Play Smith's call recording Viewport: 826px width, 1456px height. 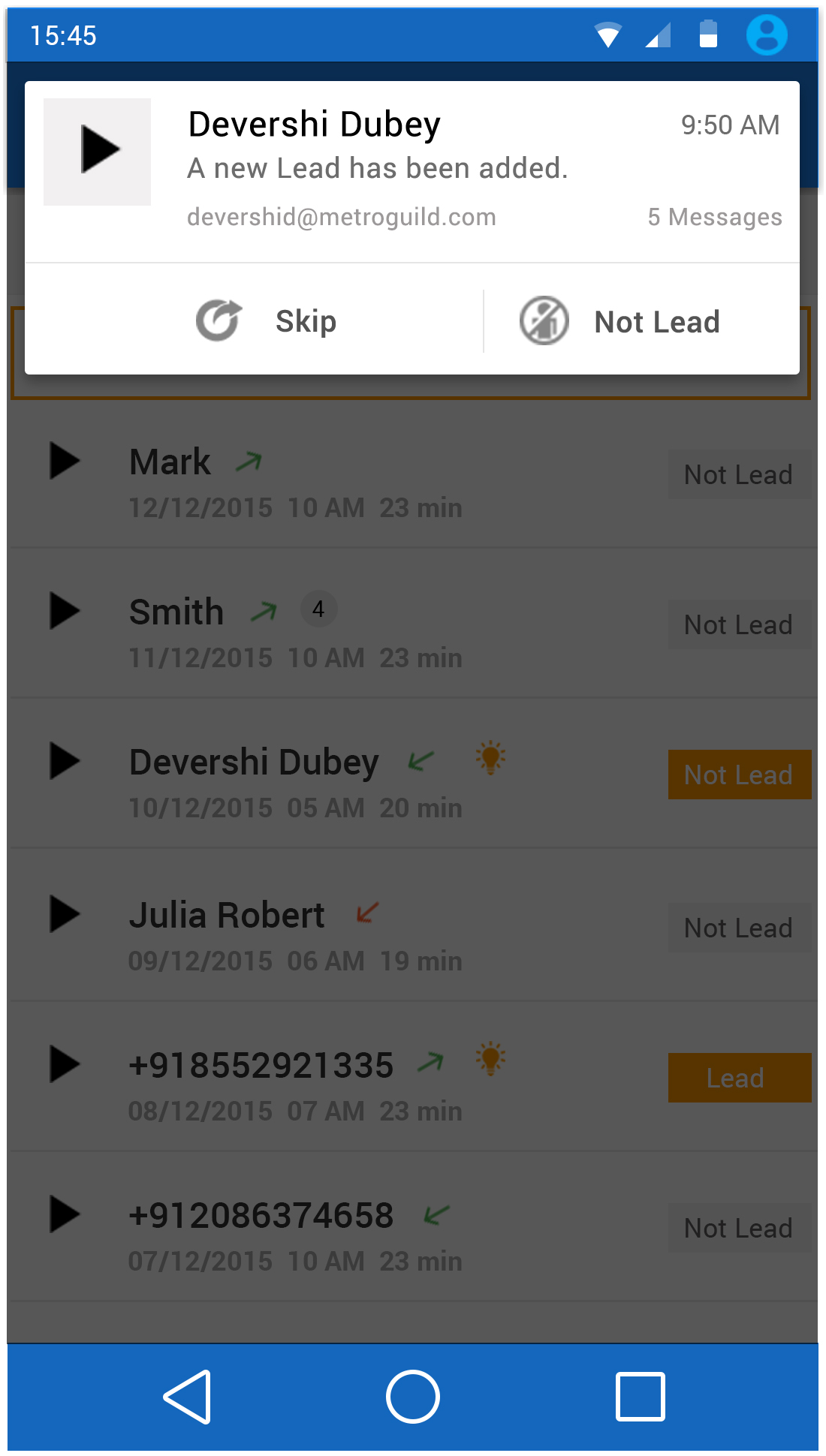point(65,610)
